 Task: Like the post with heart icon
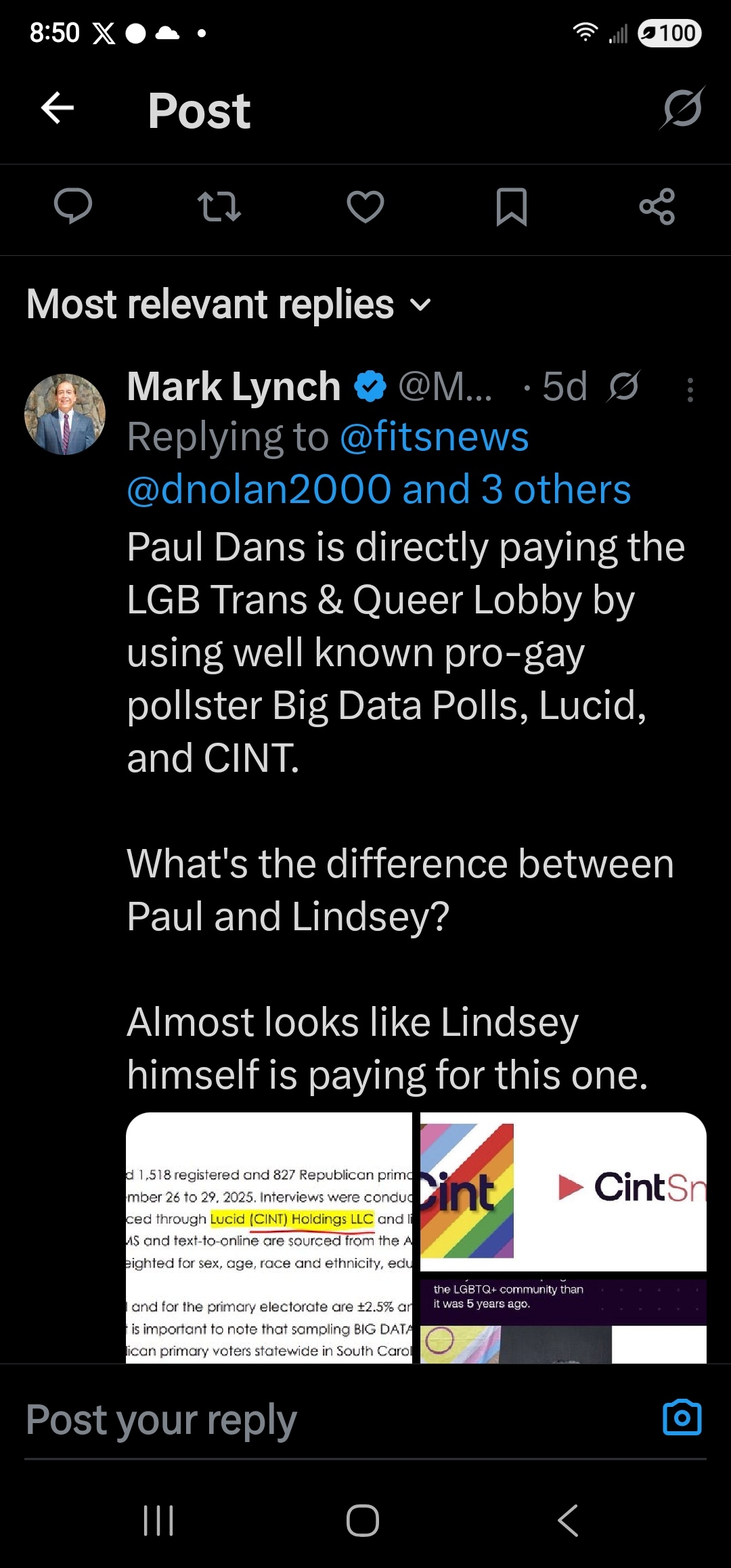pyautogui.click(x=365, y=206)
